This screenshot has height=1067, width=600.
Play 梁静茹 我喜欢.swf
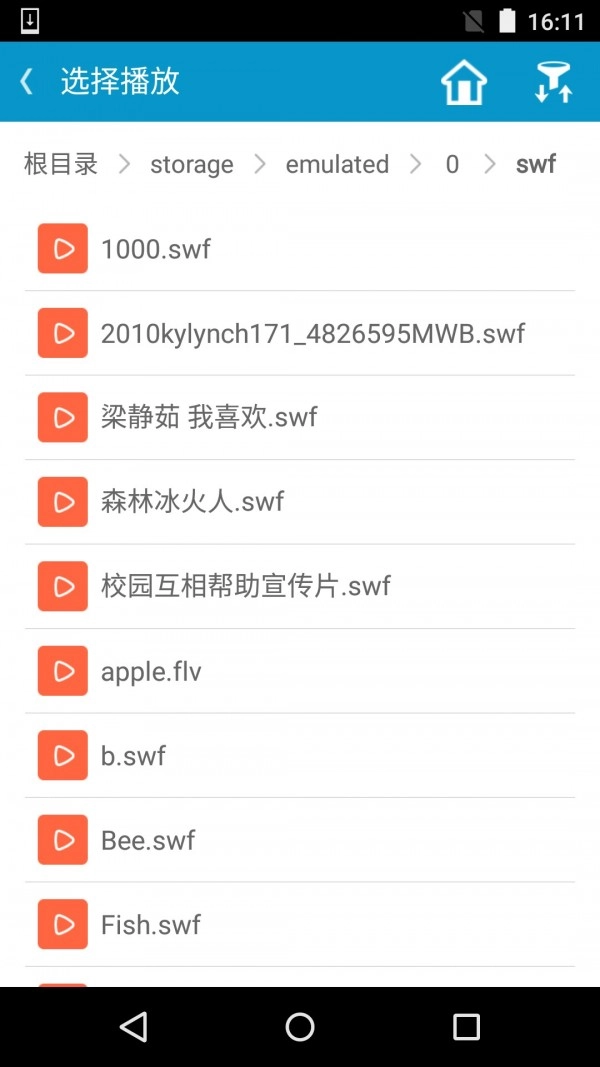coord(209,417)
